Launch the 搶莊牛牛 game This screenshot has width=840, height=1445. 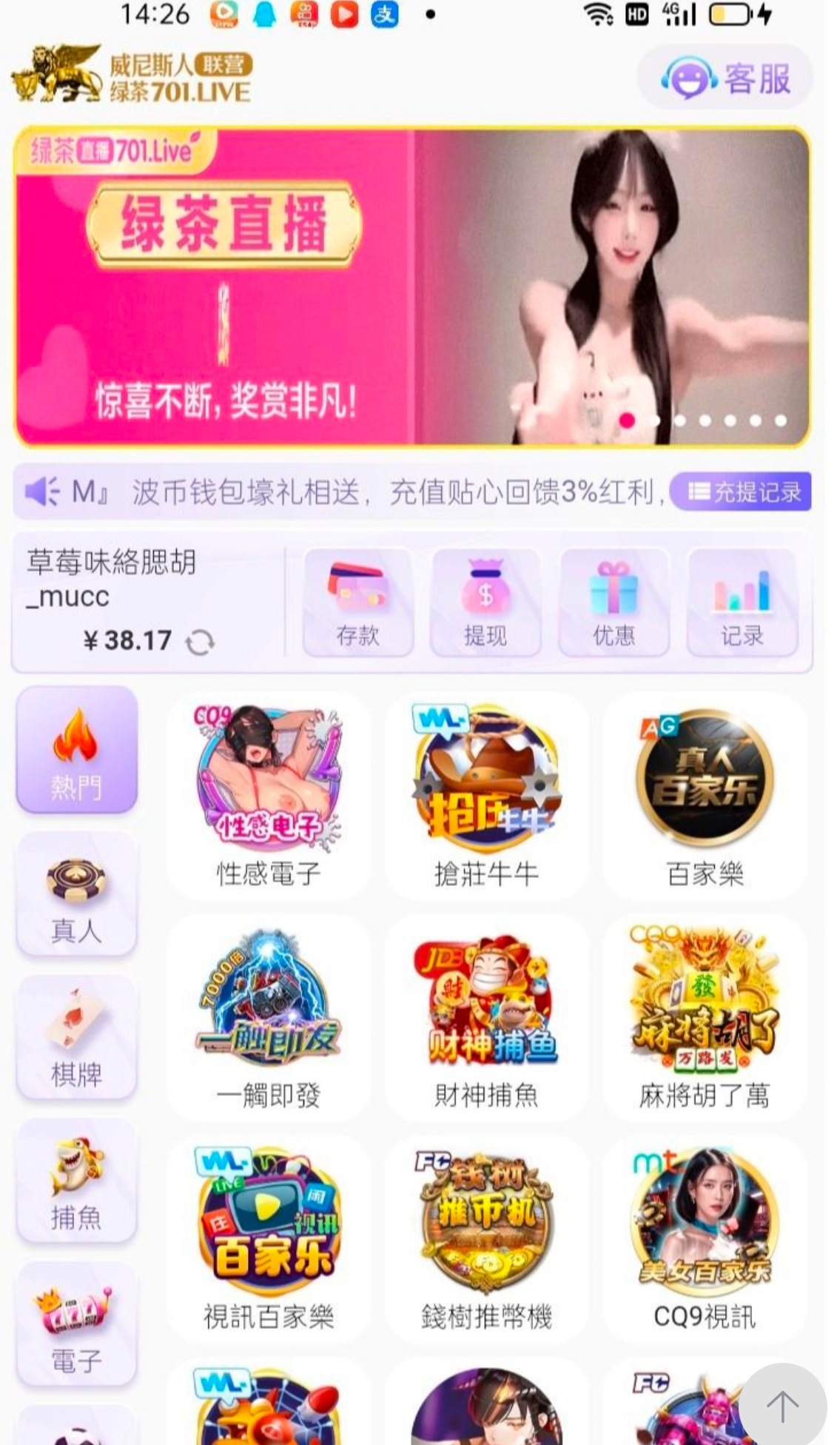486,795
